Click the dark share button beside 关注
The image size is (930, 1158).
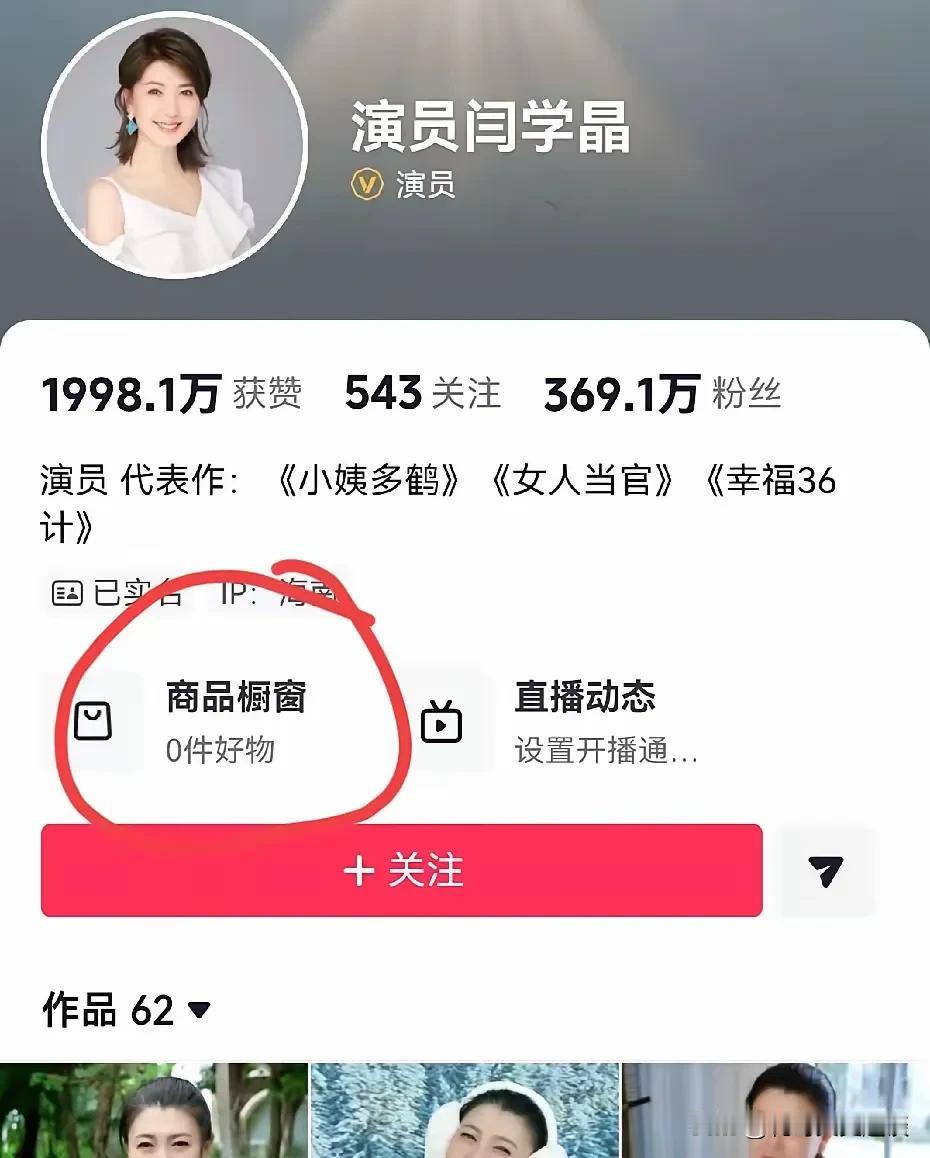tap(826, 871)
